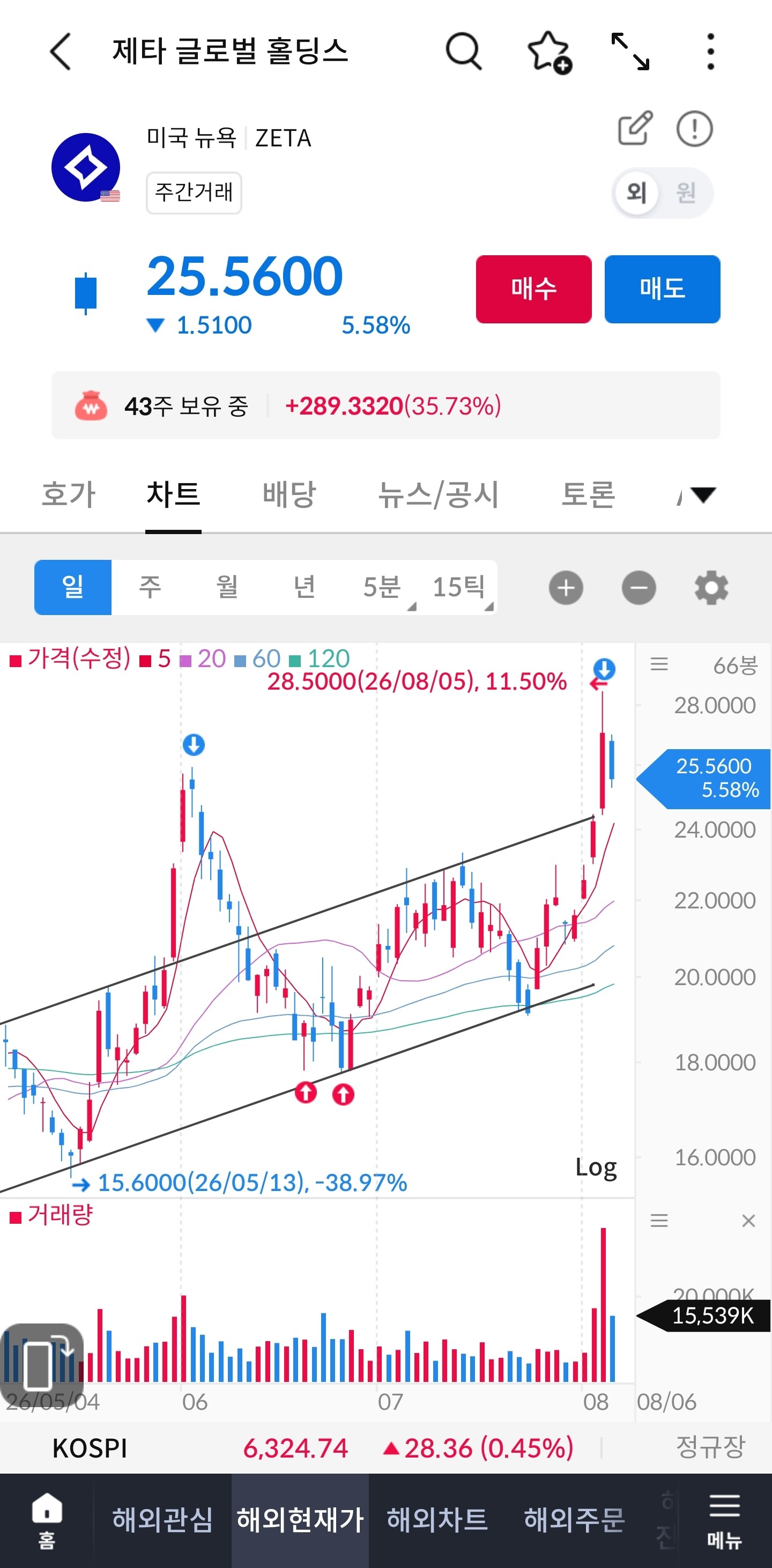Open the 뉴스/공시 tab

[439, 494]
